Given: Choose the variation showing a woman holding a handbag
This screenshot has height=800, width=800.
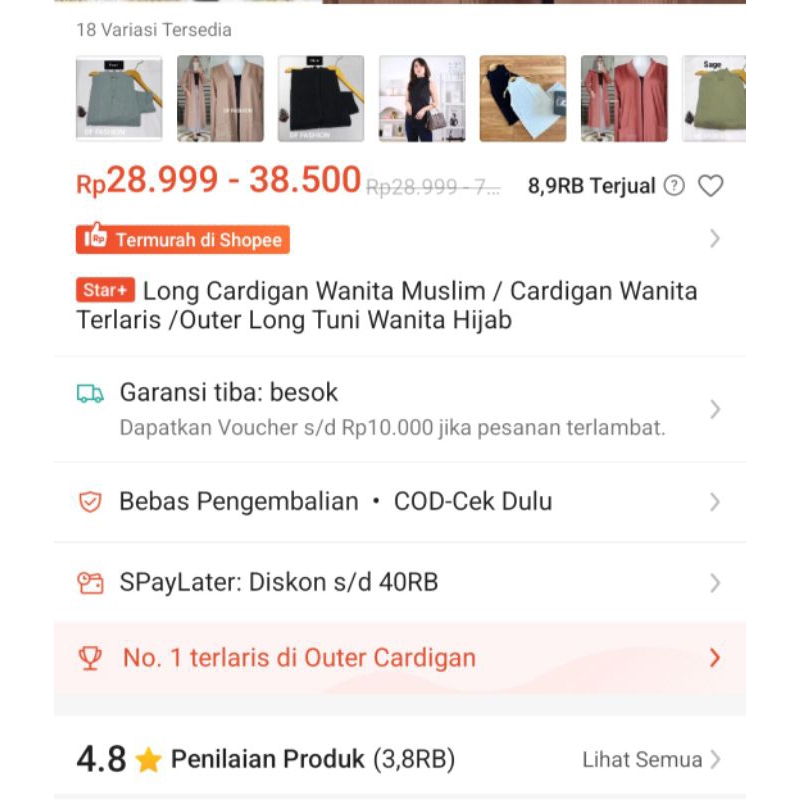Looking at the screenshot, I should point(421,98).
